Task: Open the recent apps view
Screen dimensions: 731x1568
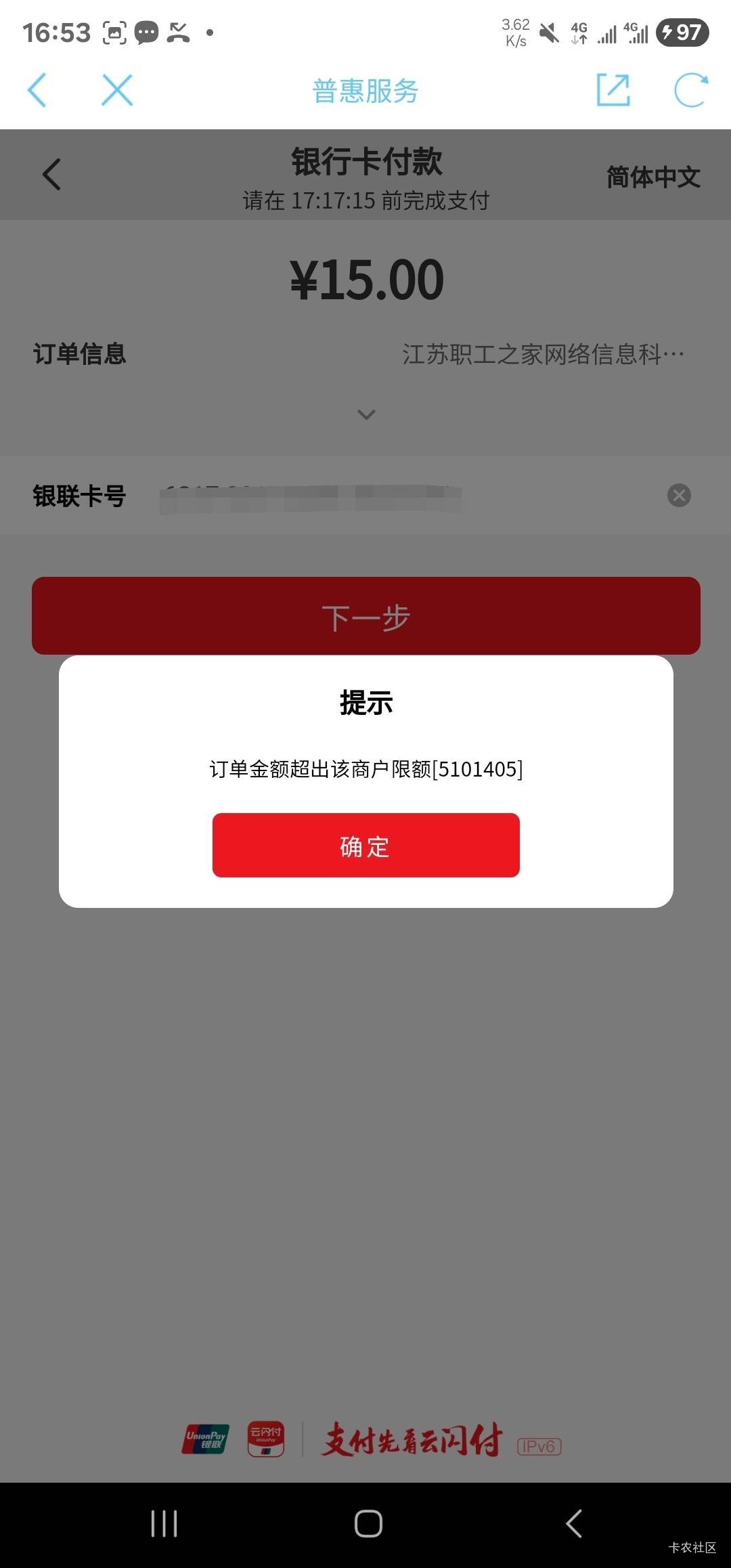Action: coord(164,1523)
